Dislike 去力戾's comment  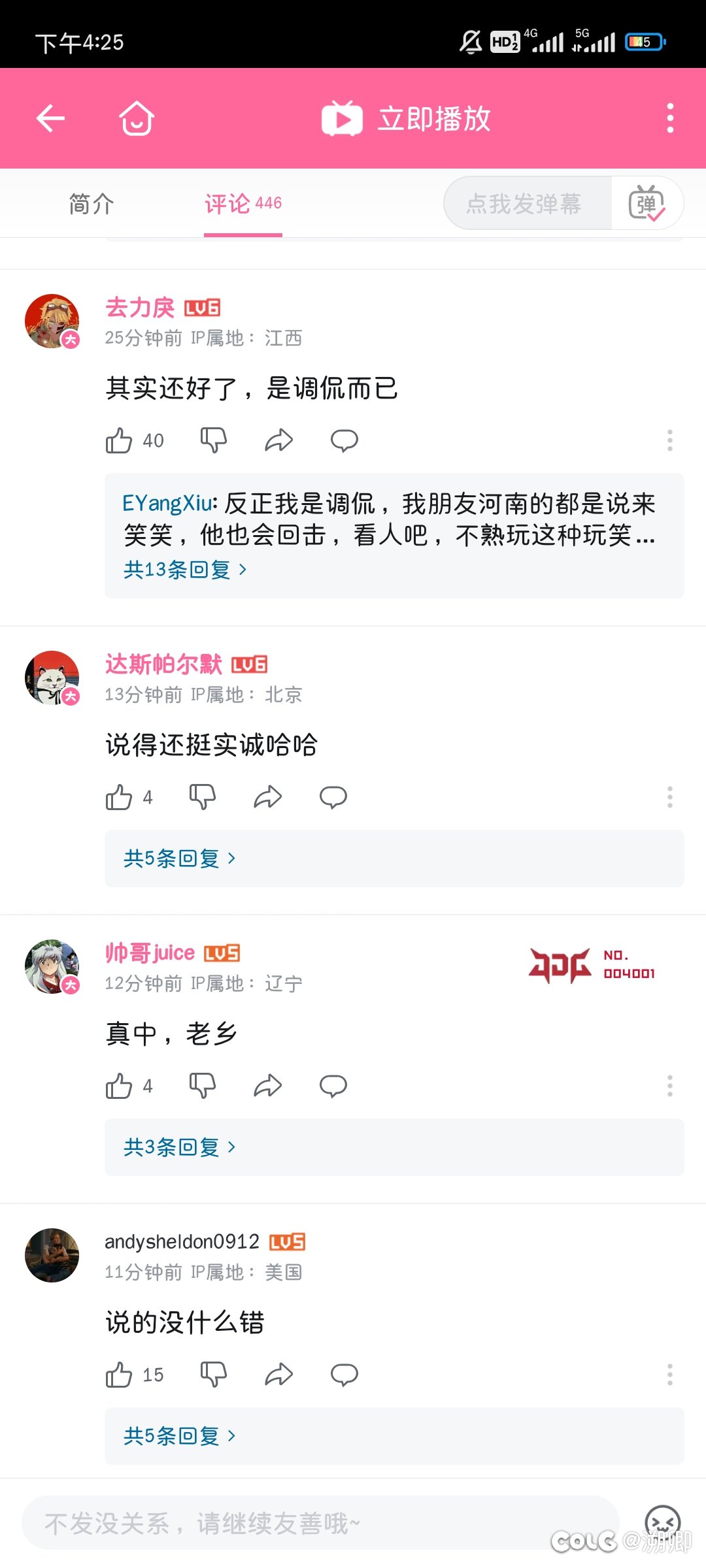[214, 440]
